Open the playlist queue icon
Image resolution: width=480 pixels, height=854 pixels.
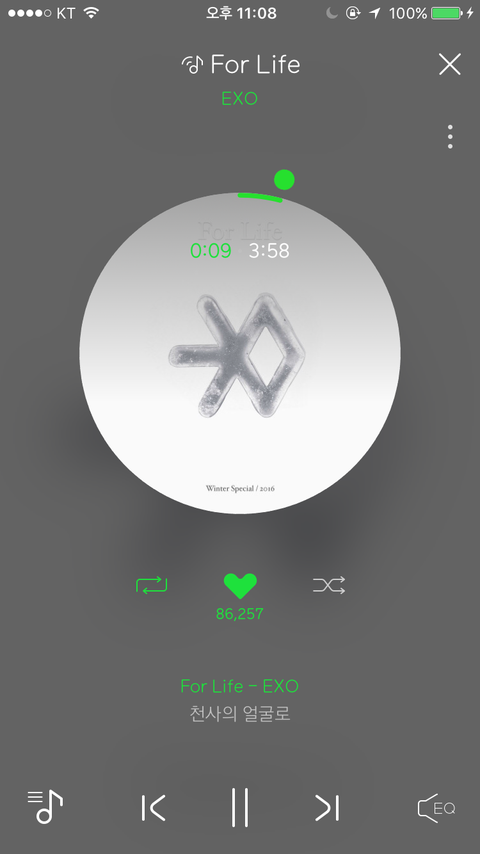45,807
